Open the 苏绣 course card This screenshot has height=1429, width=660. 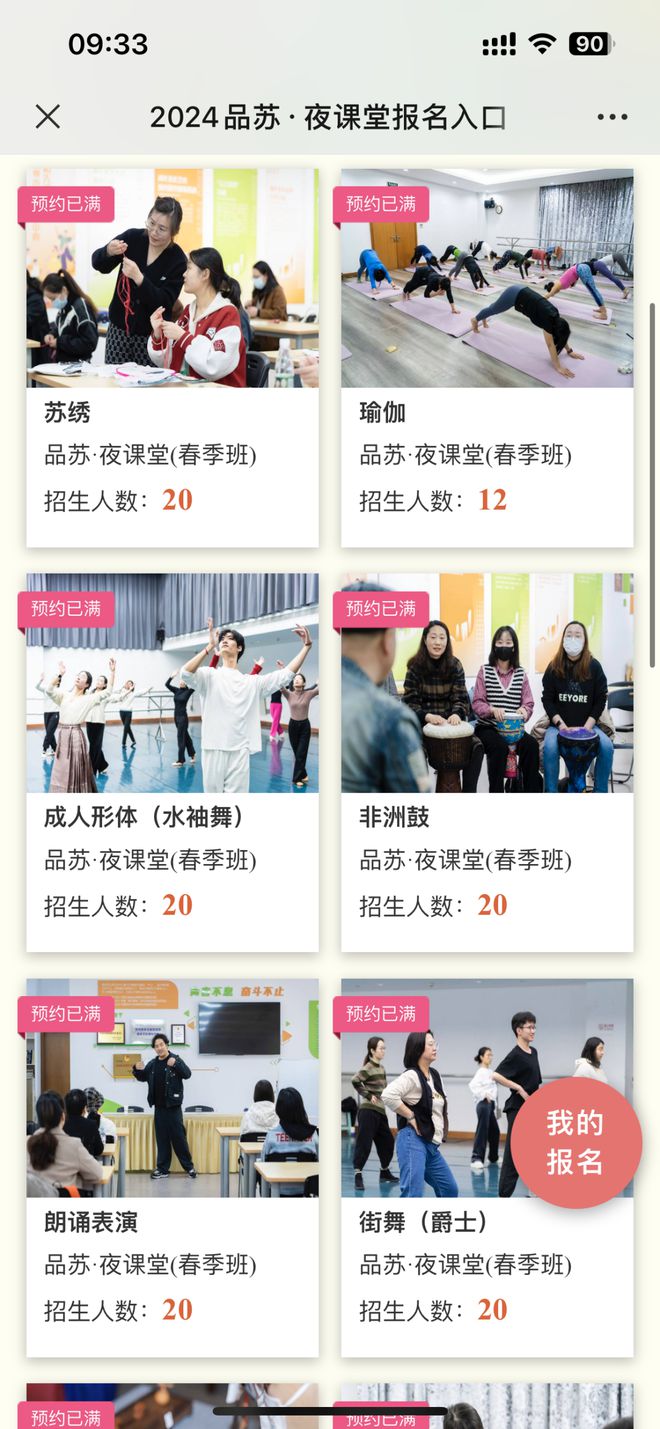172,358
